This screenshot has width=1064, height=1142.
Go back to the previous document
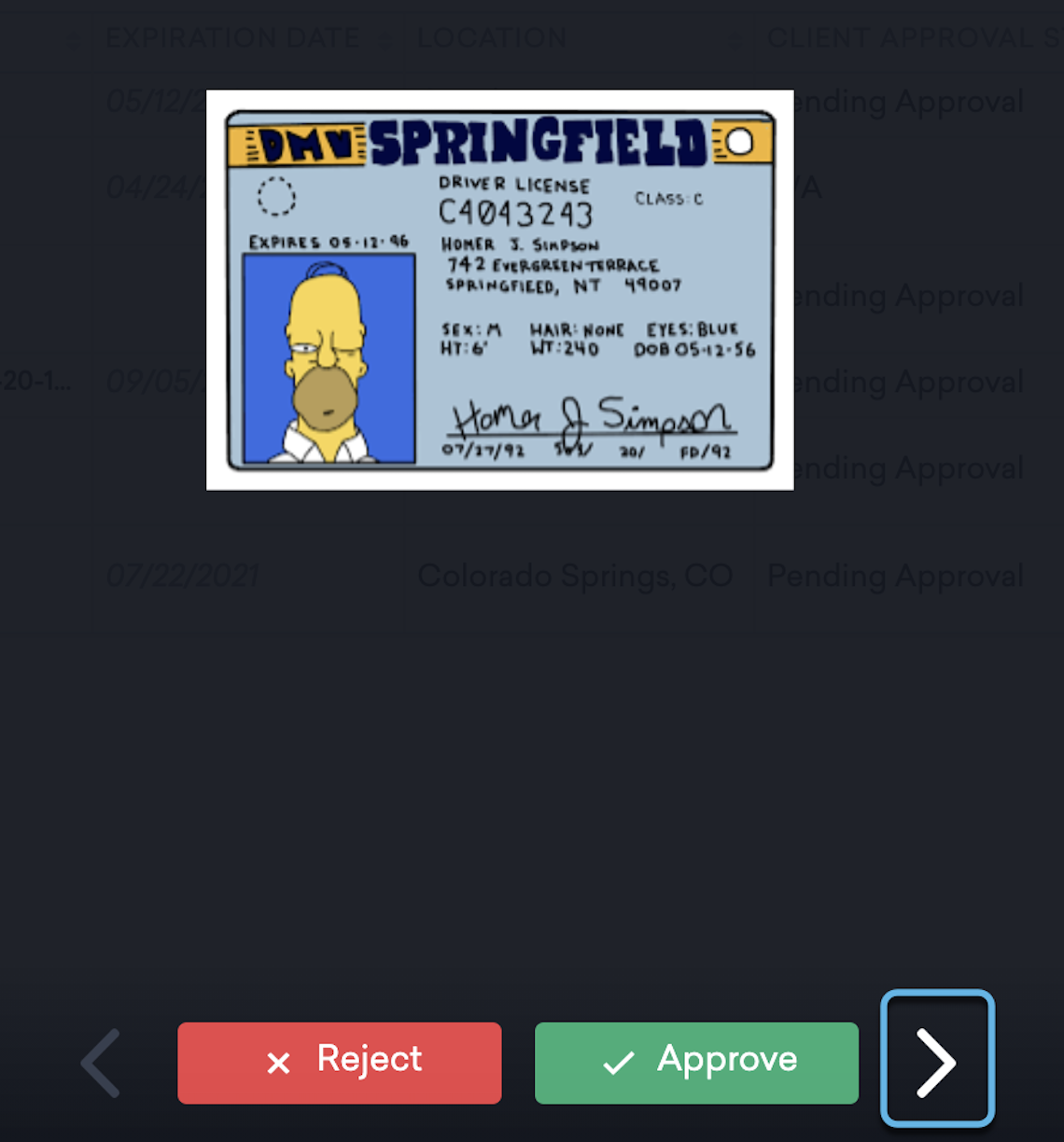click(x=101, y=1062)
